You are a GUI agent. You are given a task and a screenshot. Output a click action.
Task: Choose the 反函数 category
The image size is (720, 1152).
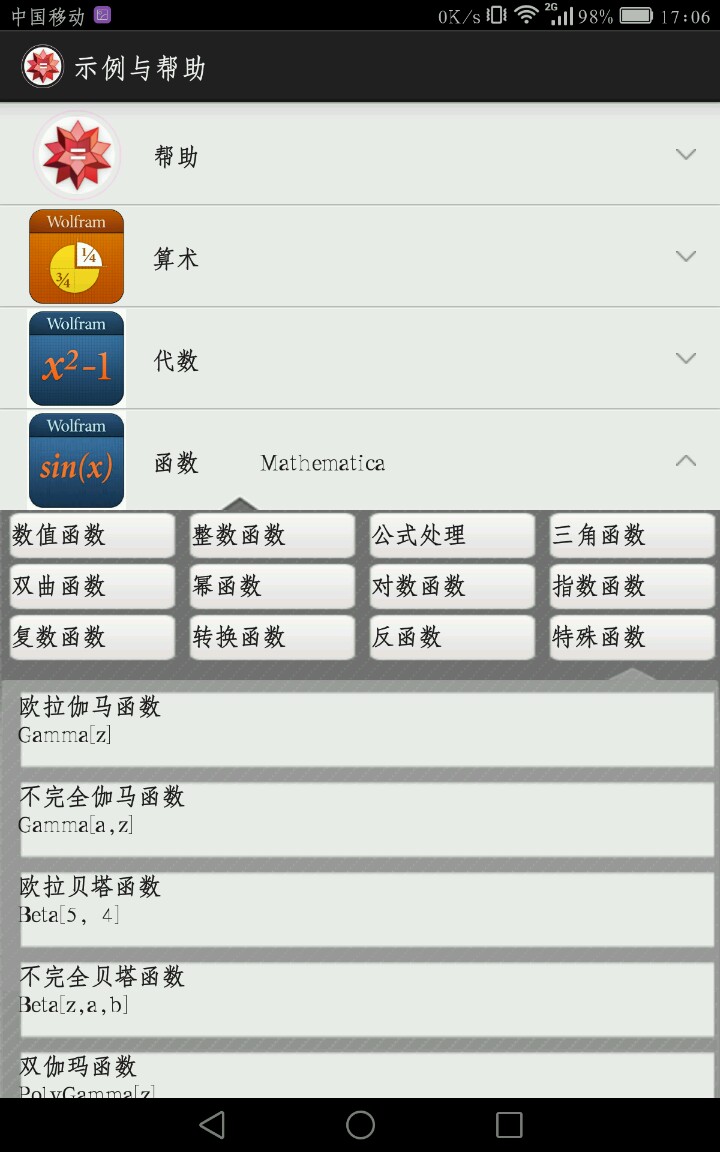click(x=452, y=636)
